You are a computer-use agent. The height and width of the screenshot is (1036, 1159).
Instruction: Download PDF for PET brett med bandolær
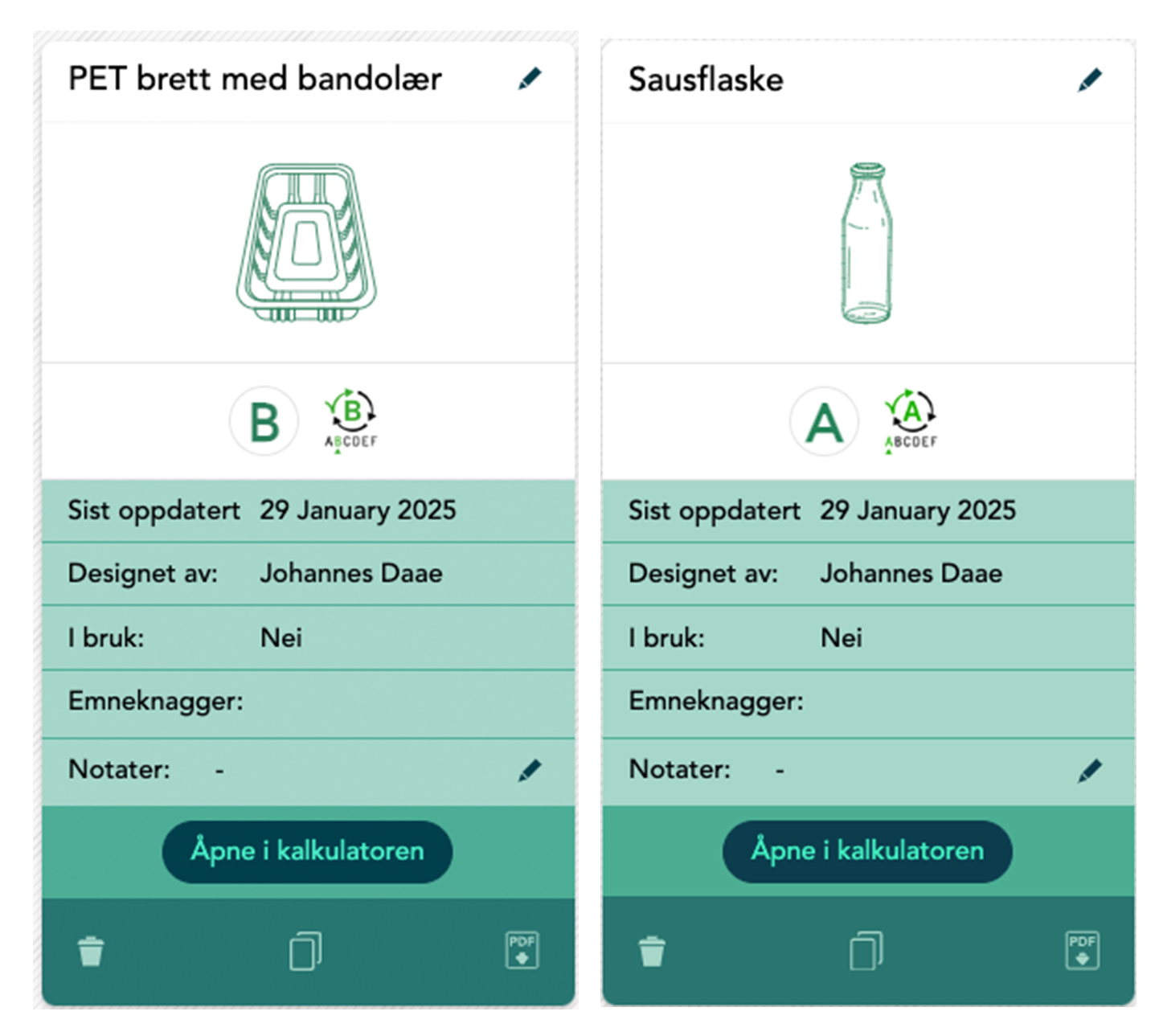click(x=522, y=950)
